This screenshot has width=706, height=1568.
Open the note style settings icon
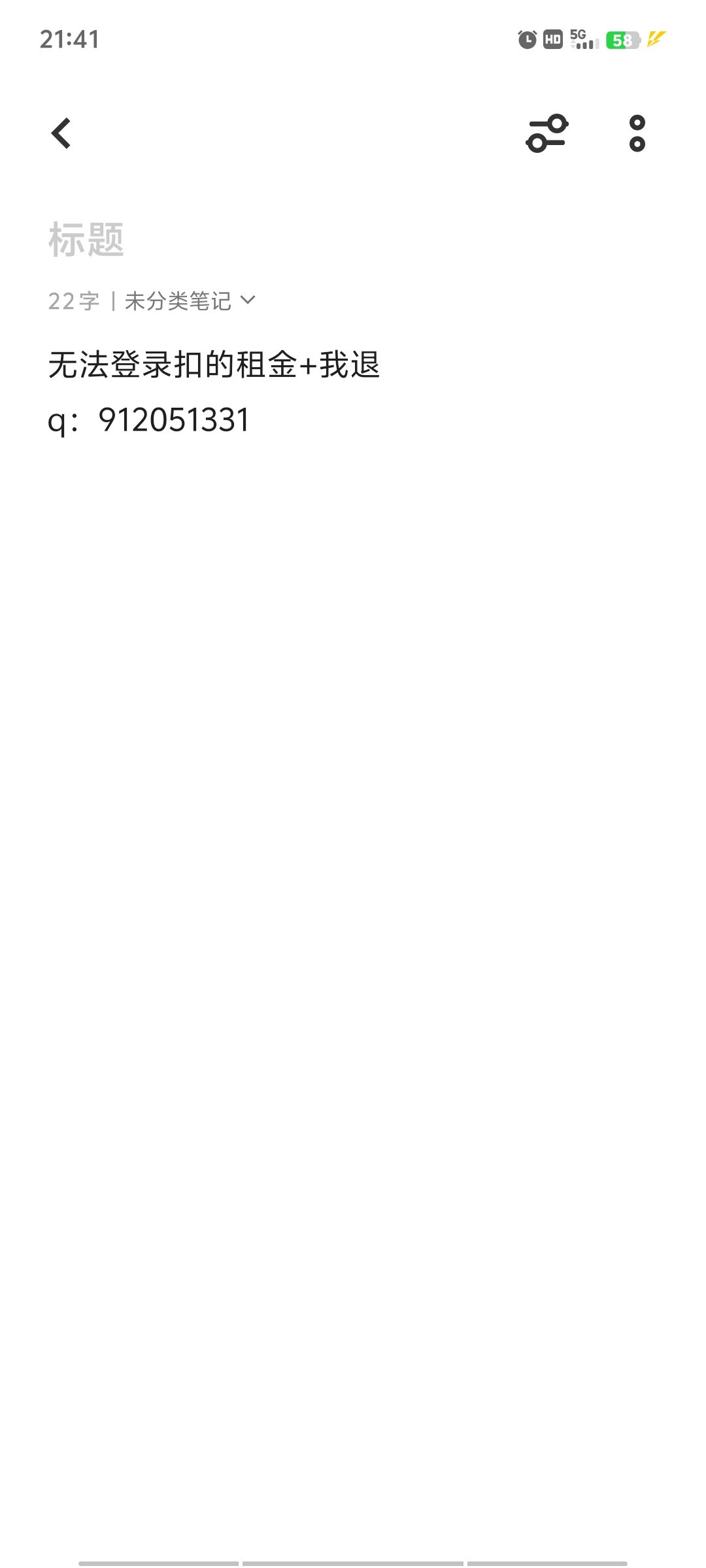click(x=547, y=133)
